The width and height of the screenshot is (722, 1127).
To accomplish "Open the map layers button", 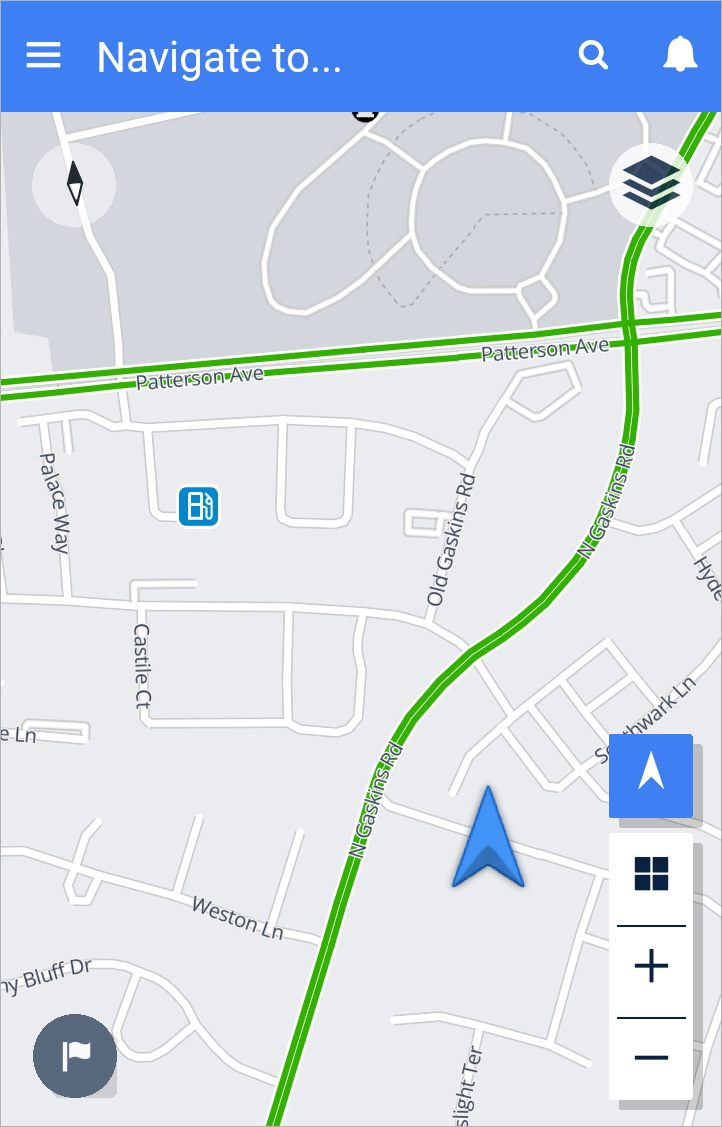I will [x=651, y=184].
